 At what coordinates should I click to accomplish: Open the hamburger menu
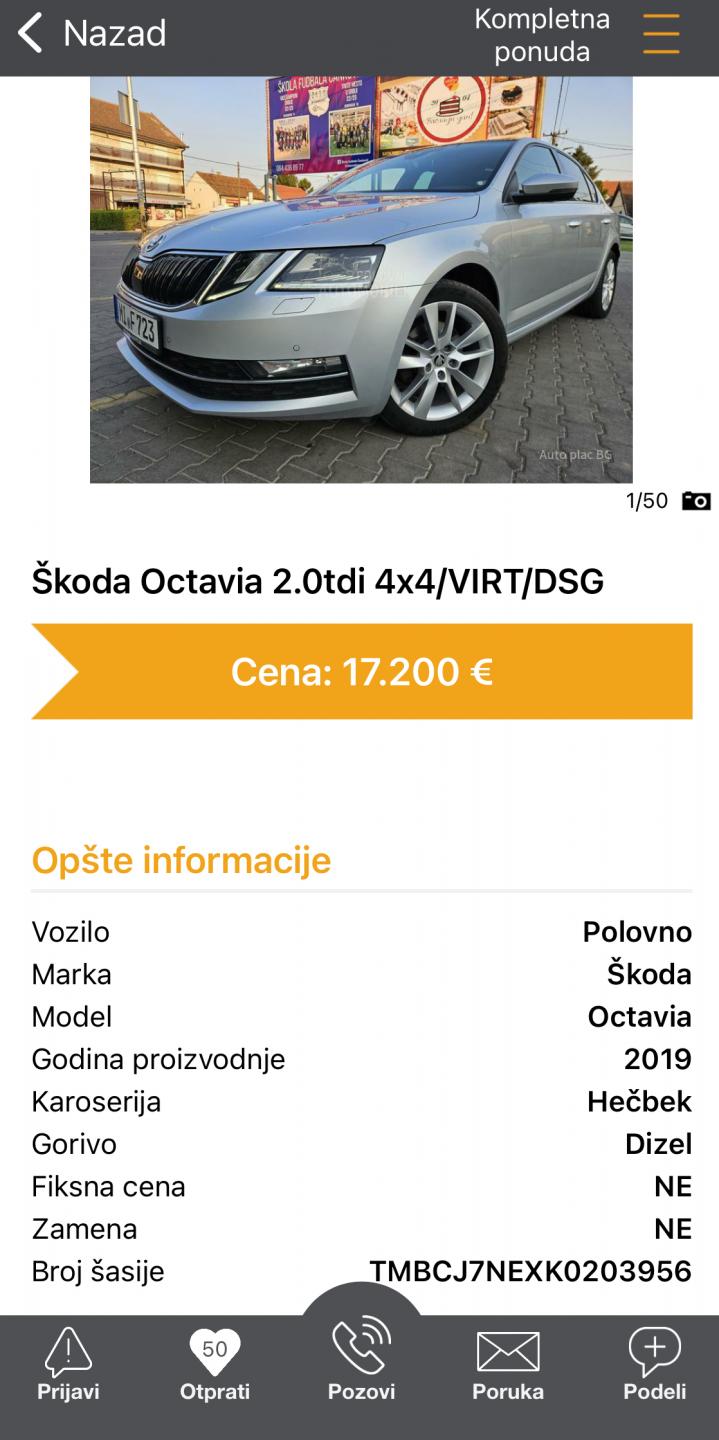coord(661,34)
